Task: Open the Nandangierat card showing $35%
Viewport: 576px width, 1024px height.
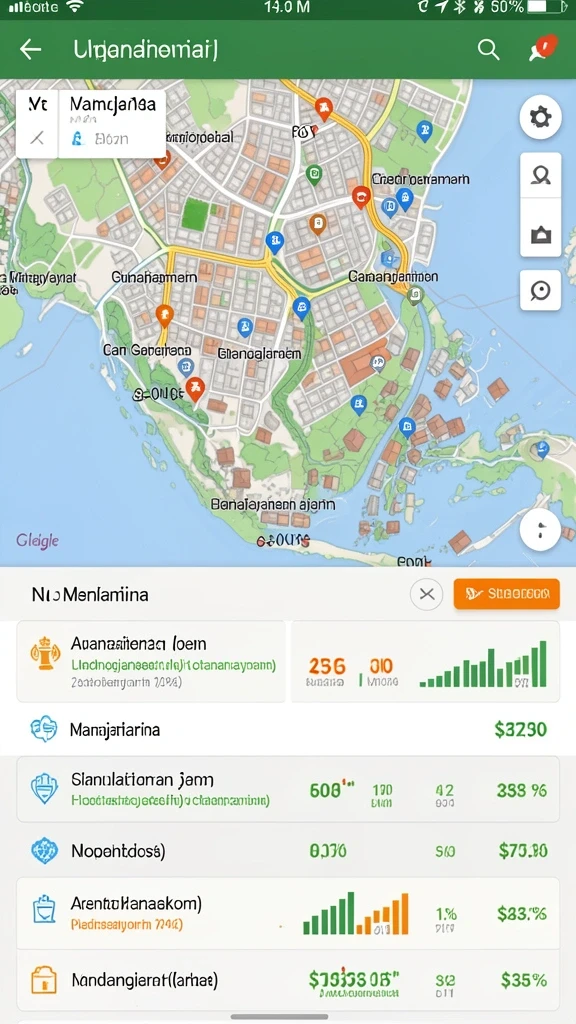Action: (x=288, y=980)
